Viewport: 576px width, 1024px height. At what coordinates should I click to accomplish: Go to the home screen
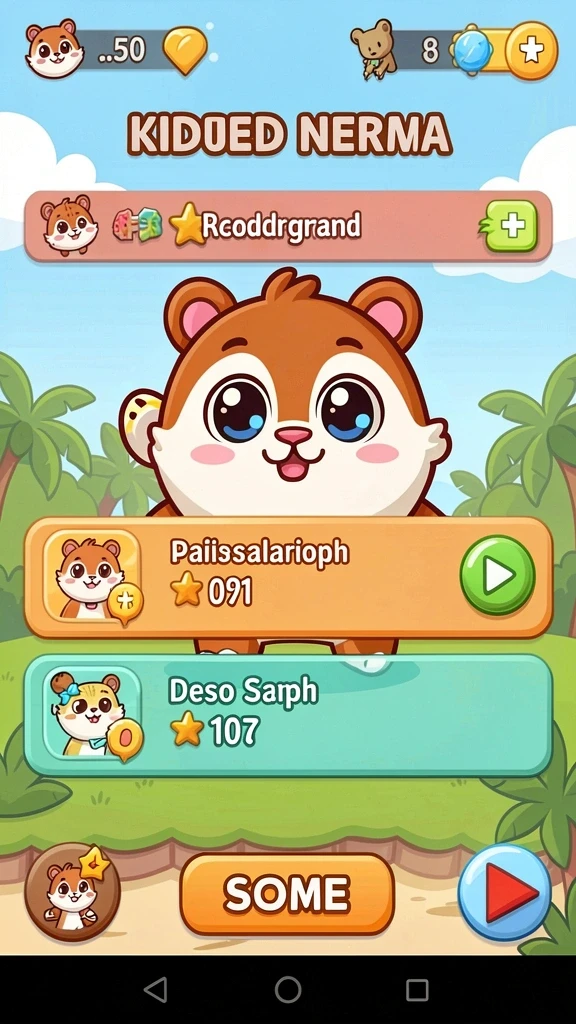tap(288, 989)
